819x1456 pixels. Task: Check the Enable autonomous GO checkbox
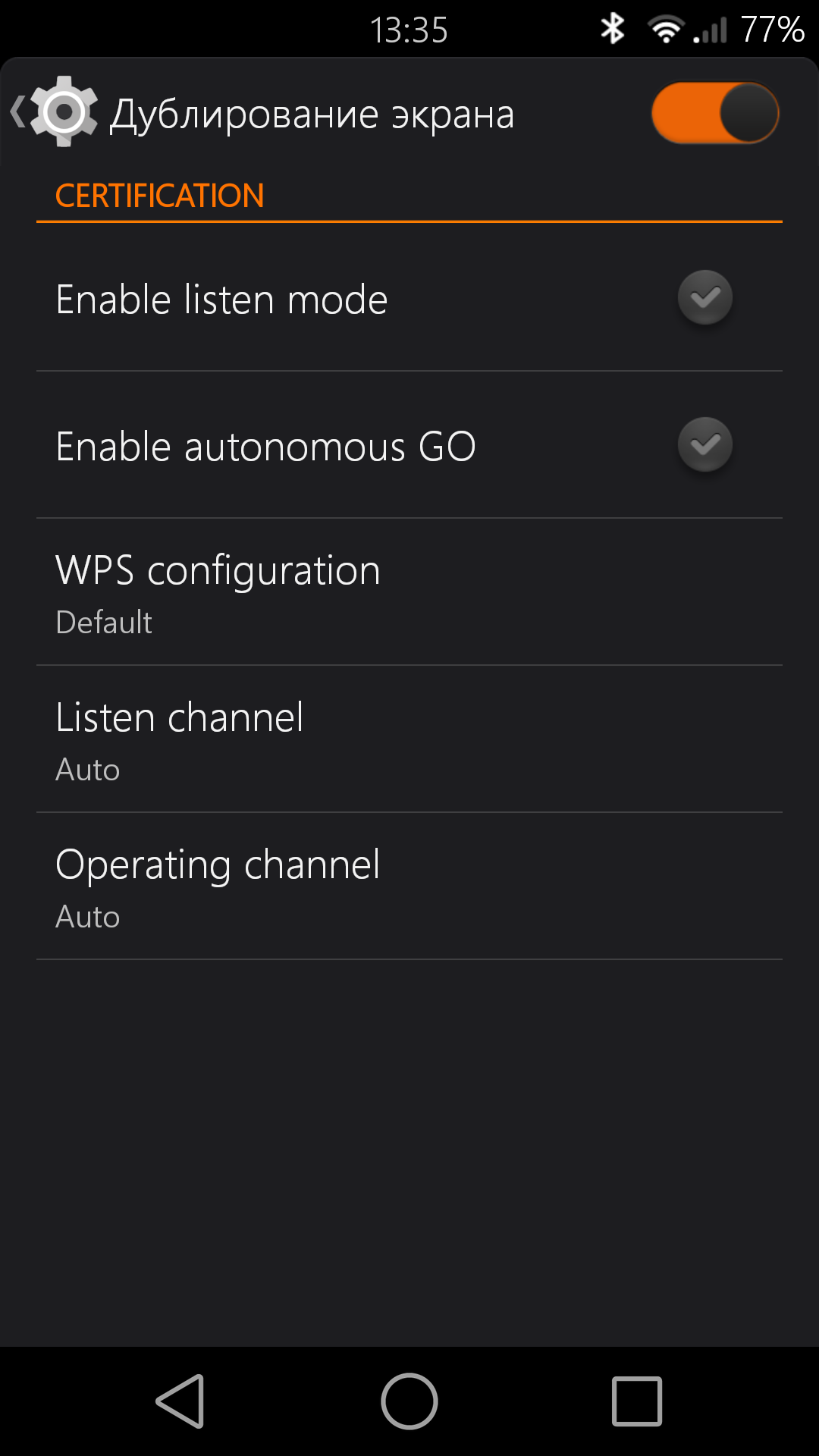(704, 444)
